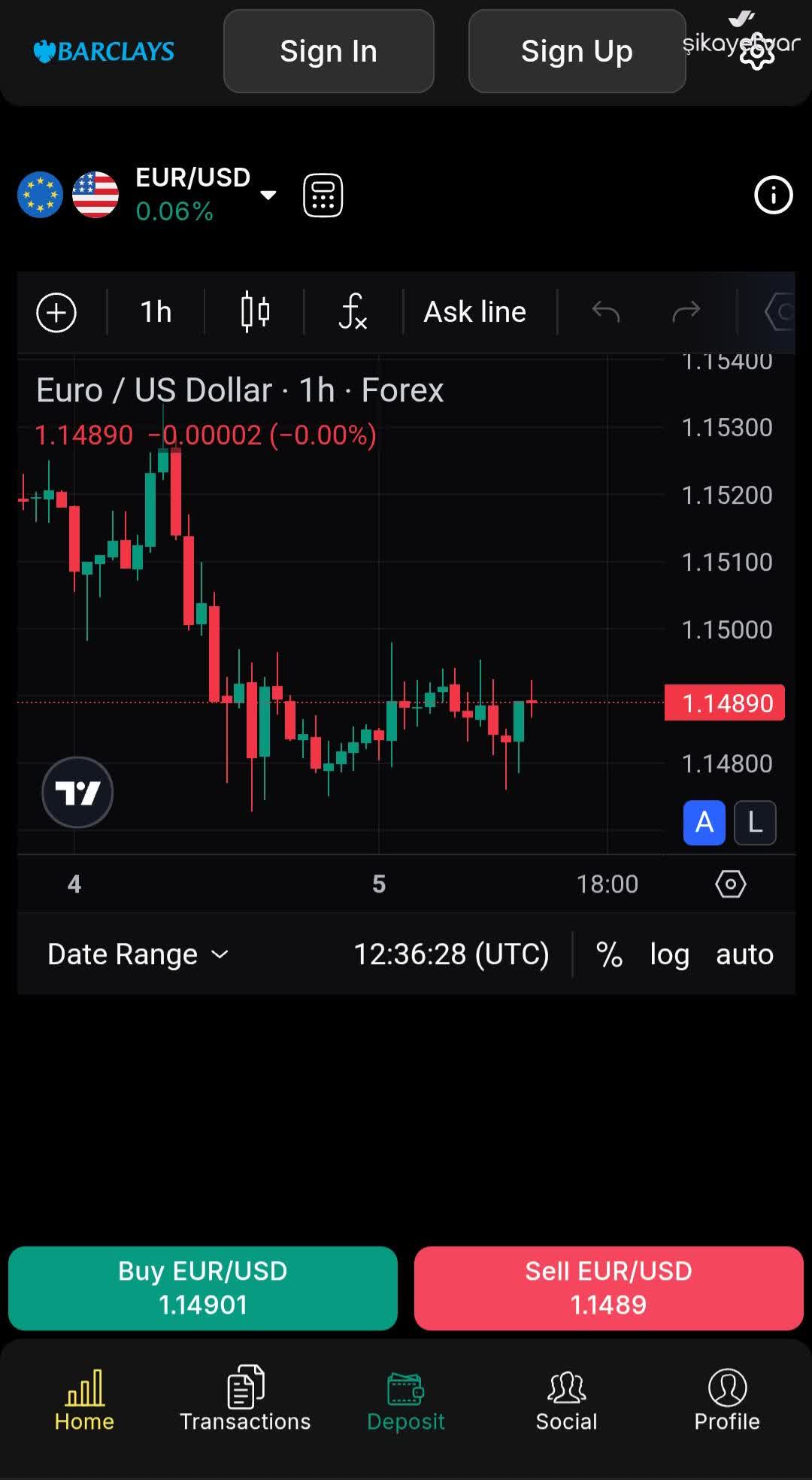Viewport: 812px width, 1480px height.
Task: Open the Date Range dropdown
Action: click(138, 954)
